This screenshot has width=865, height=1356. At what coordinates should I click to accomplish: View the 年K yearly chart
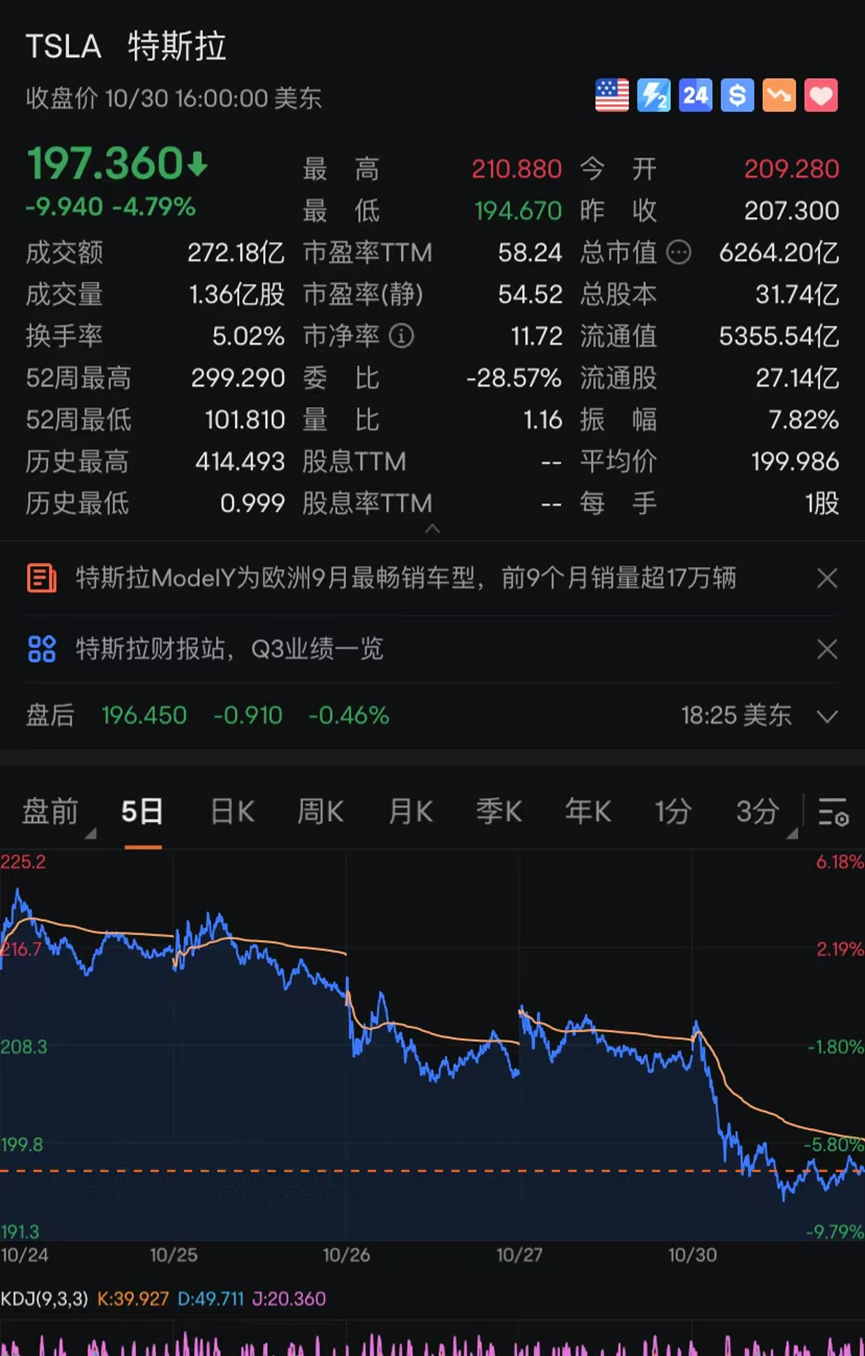(x=587, y=811)
